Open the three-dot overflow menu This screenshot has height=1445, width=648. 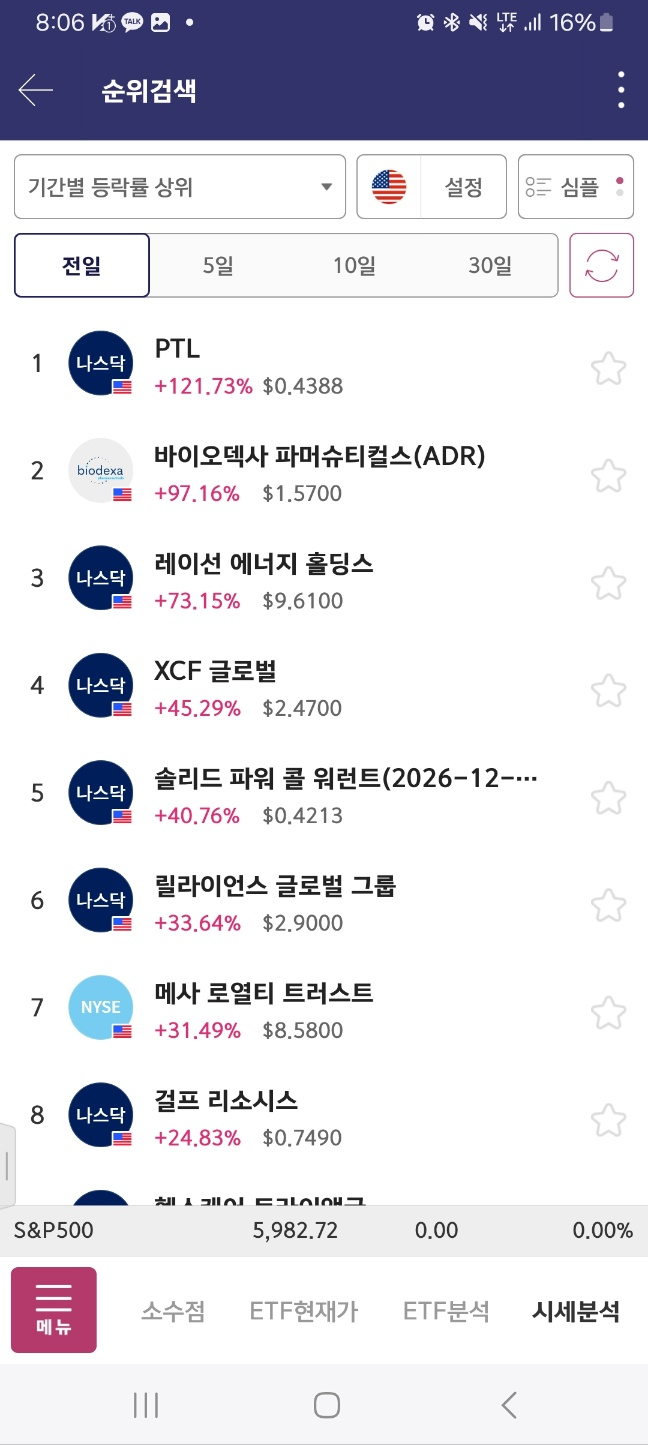[621, 91]
